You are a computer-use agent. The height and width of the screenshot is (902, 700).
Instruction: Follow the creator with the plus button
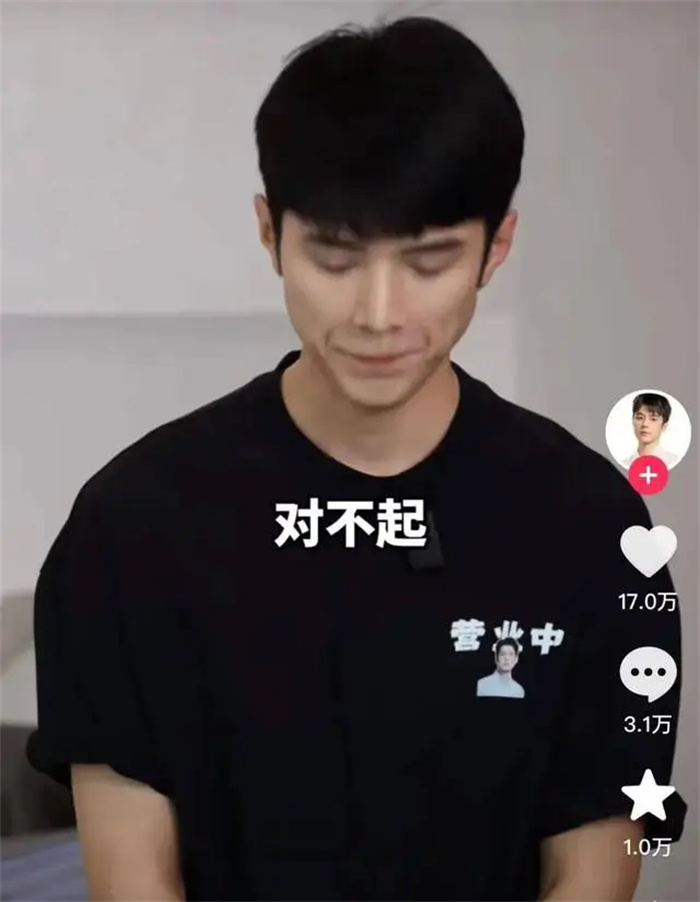[x=647, y=475]
